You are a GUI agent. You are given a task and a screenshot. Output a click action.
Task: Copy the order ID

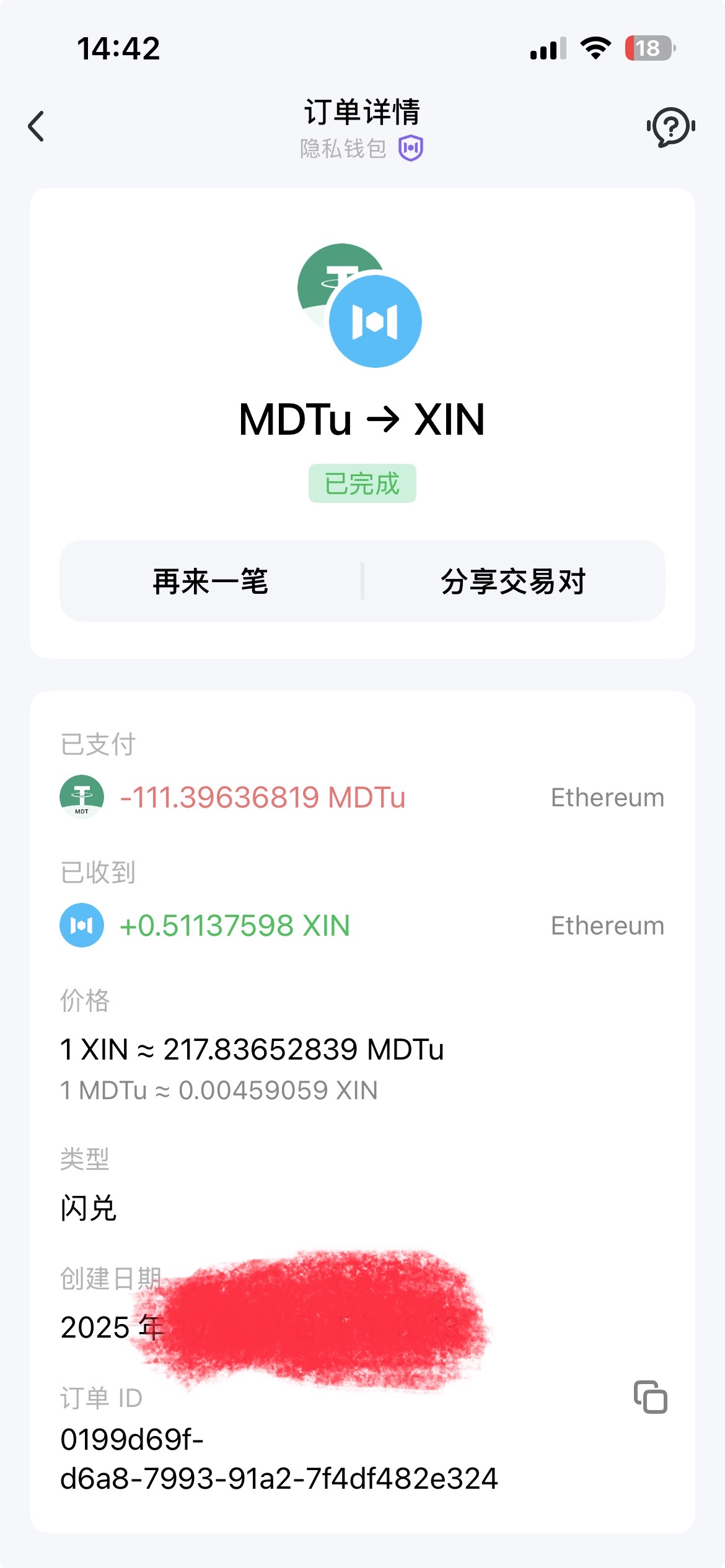650,1398
